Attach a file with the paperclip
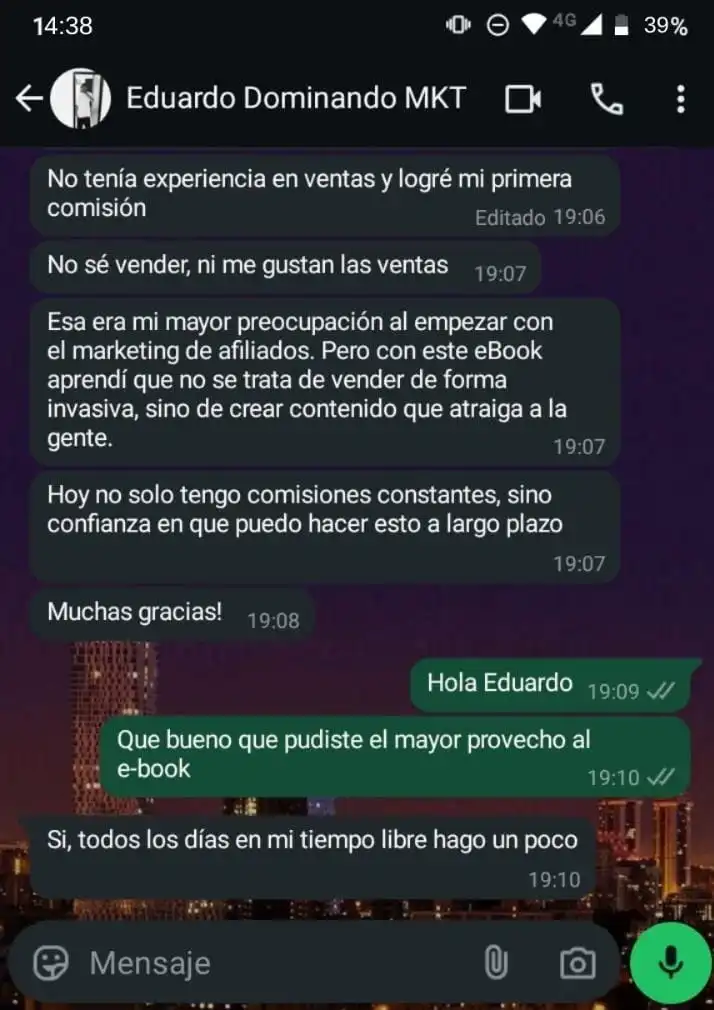This screenshot has height=1010, width=714. click(496, 963)
